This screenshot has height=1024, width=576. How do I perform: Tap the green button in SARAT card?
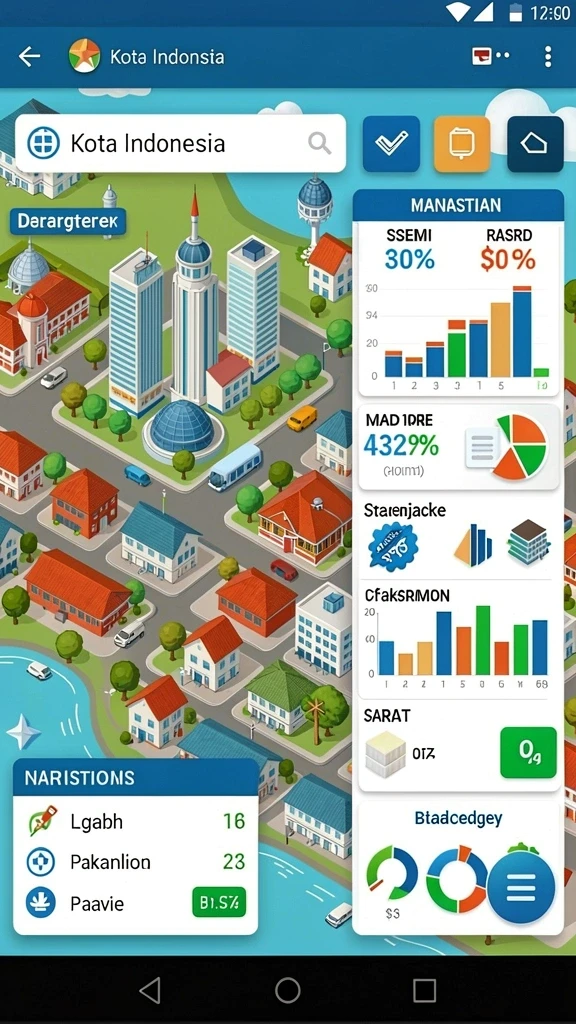click(x=528, y=752)
